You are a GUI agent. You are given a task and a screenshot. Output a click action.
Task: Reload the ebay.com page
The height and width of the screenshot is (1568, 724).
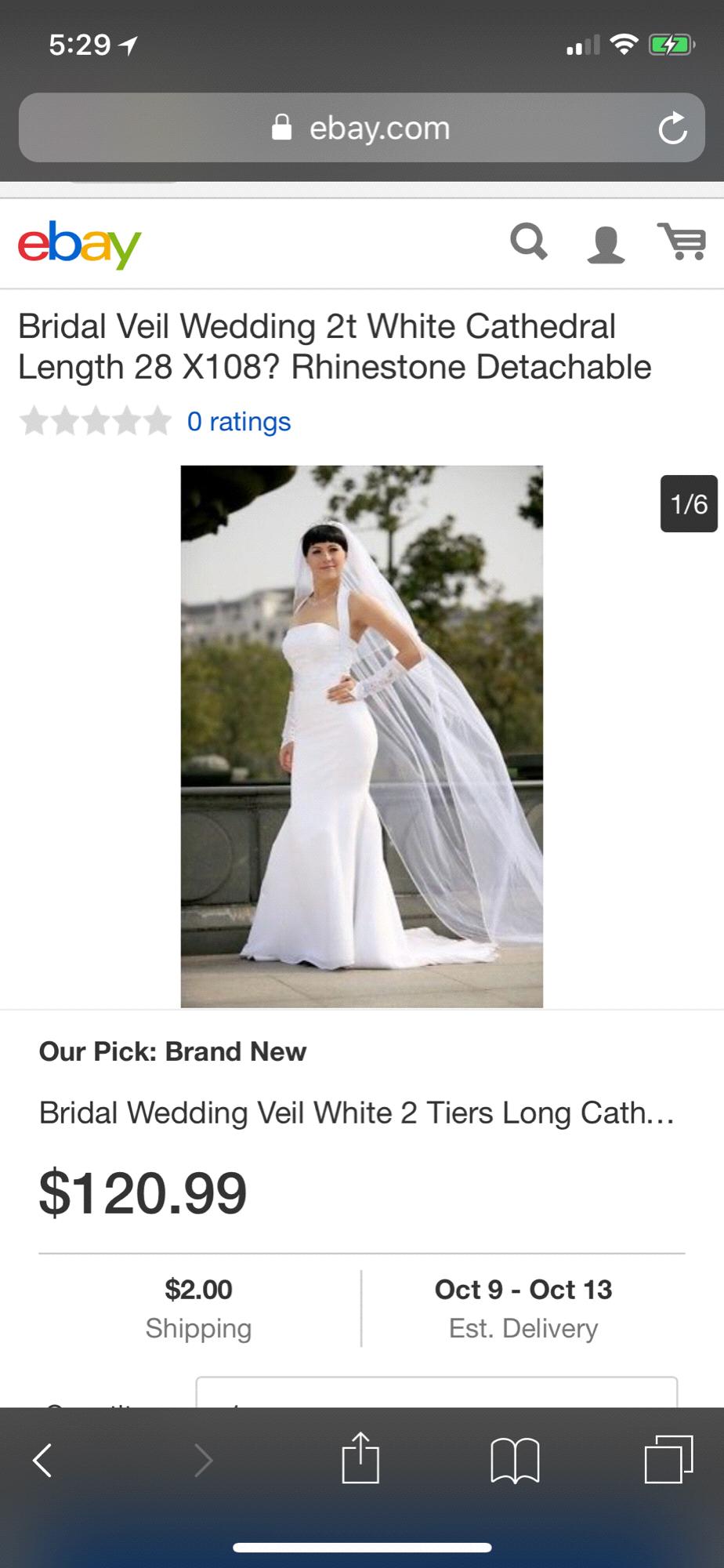click(x=672, y=129)
